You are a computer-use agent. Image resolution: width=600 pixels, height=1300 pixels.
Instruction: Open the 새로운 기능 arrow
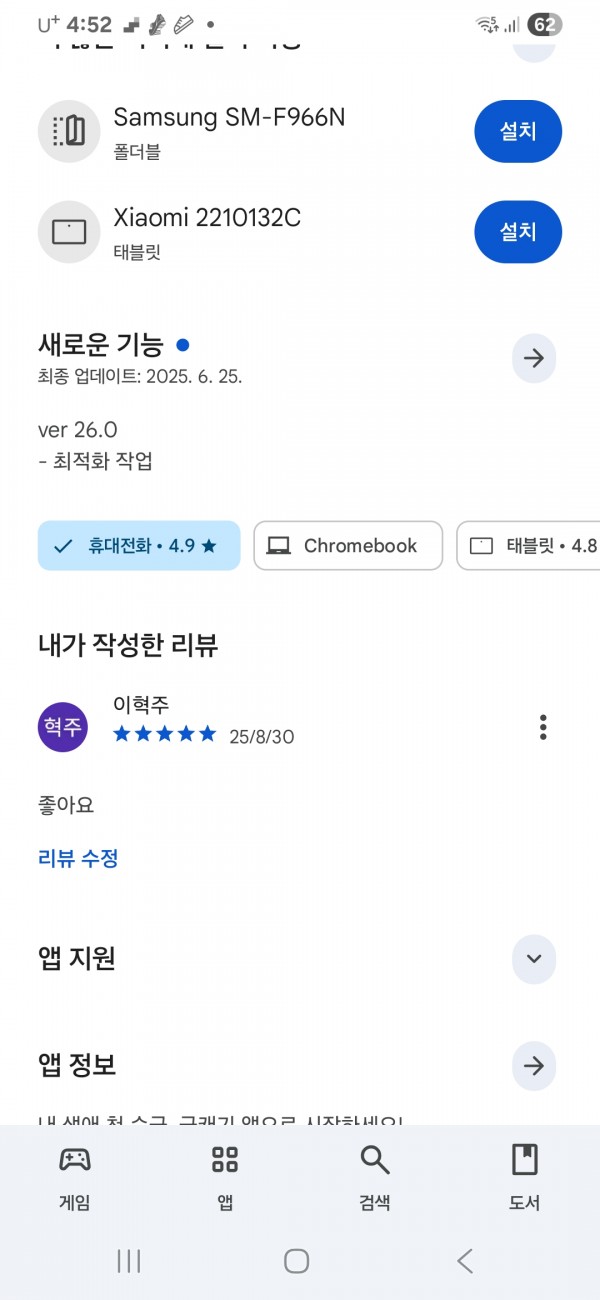tap(534, 358)
